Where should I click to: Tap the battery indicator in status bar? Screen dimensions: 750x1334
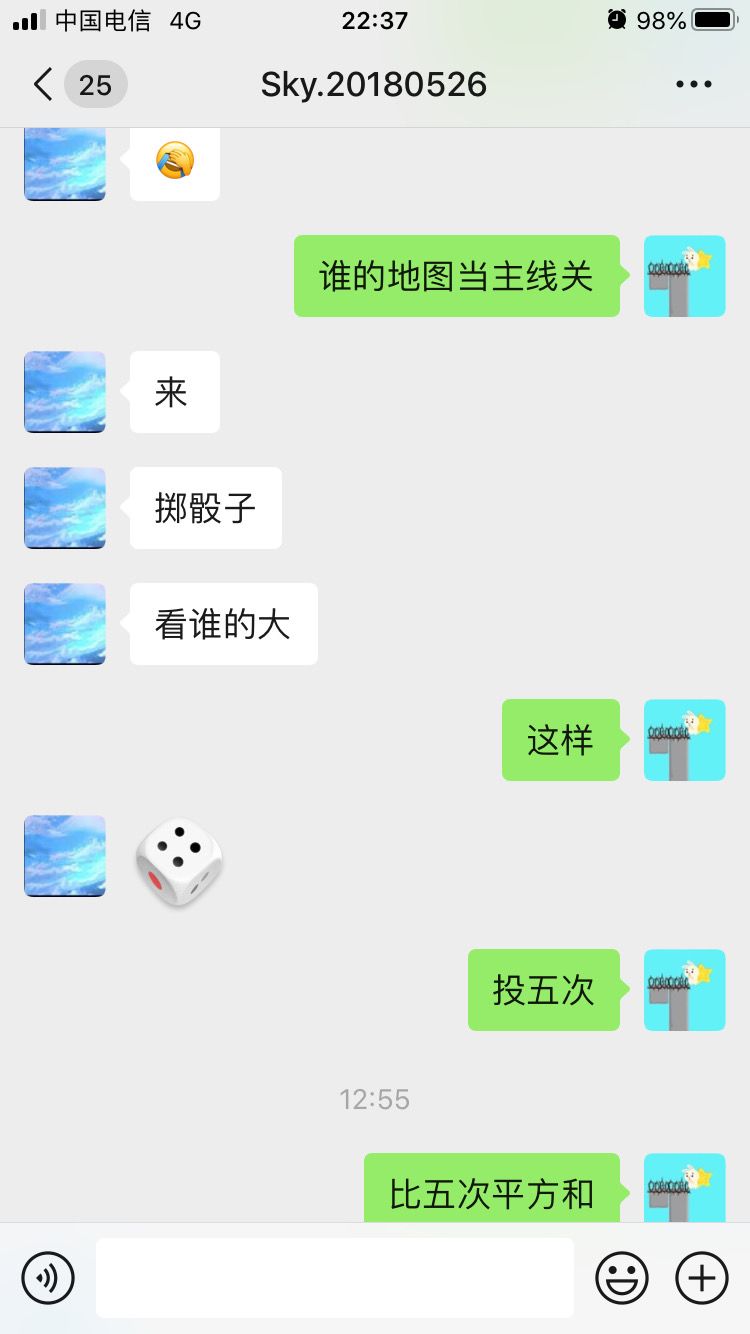[x=713, y=18]
